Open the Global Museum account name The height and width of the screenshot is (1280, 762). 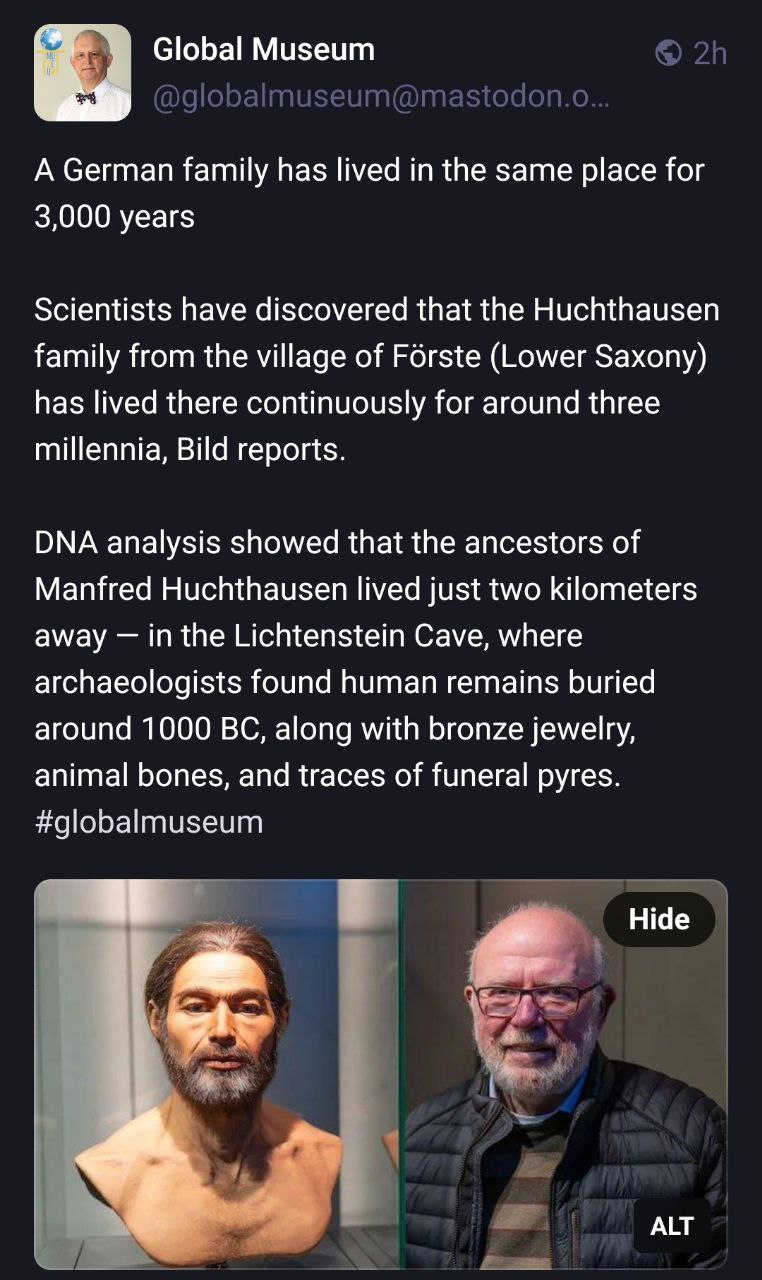(264, 49)
